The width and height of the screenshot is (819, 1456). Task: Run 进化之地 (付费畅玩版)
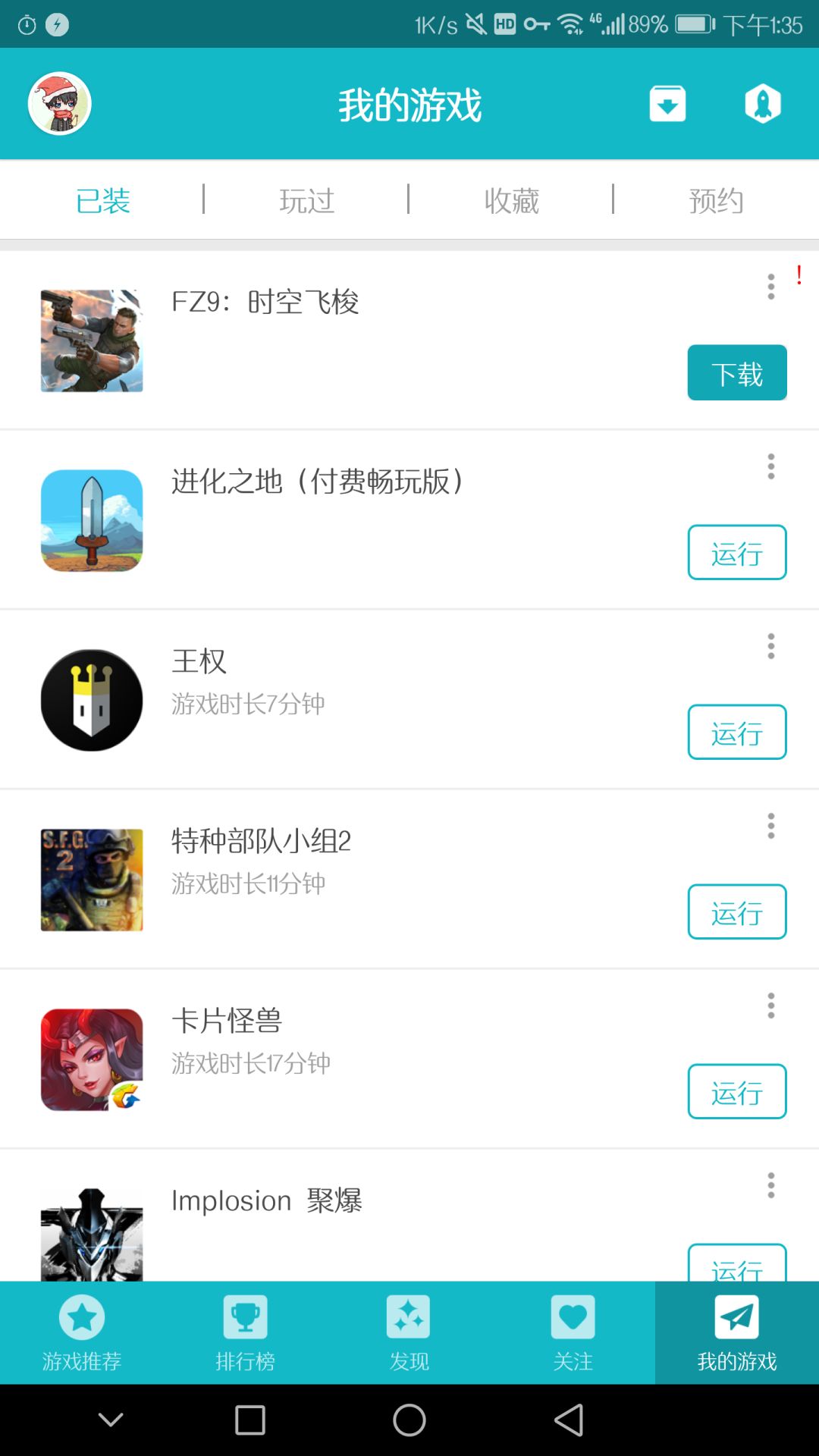(736, 553)
